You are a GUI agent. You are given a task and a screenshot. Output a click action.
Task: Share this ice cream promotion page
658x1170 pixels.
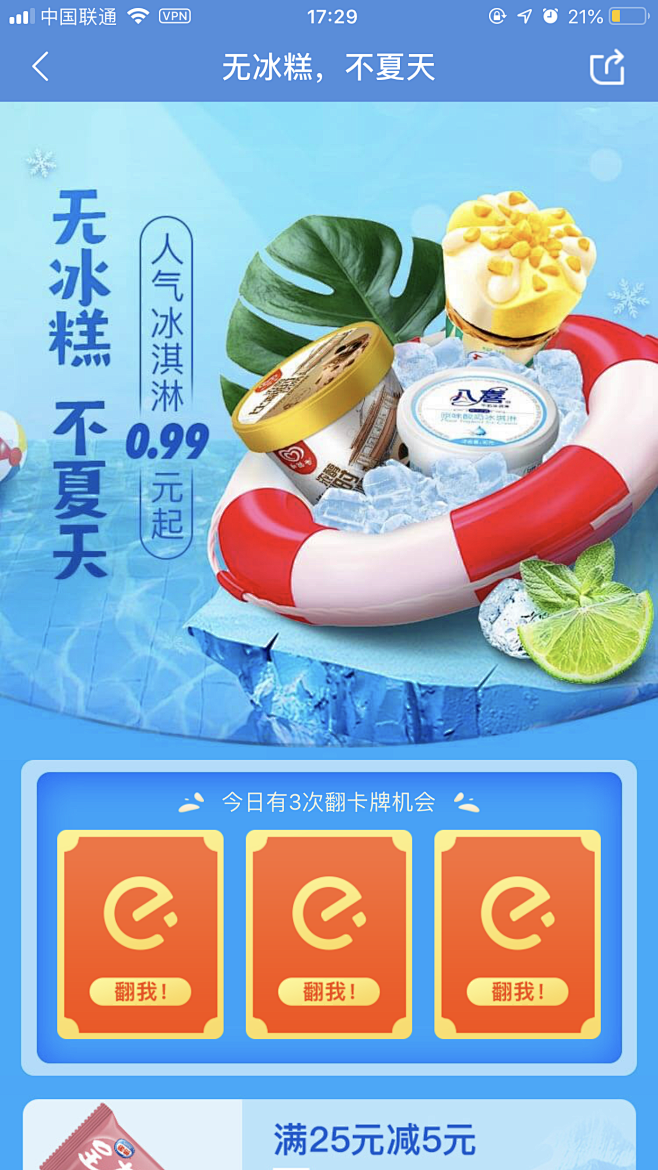coord(606,68)
